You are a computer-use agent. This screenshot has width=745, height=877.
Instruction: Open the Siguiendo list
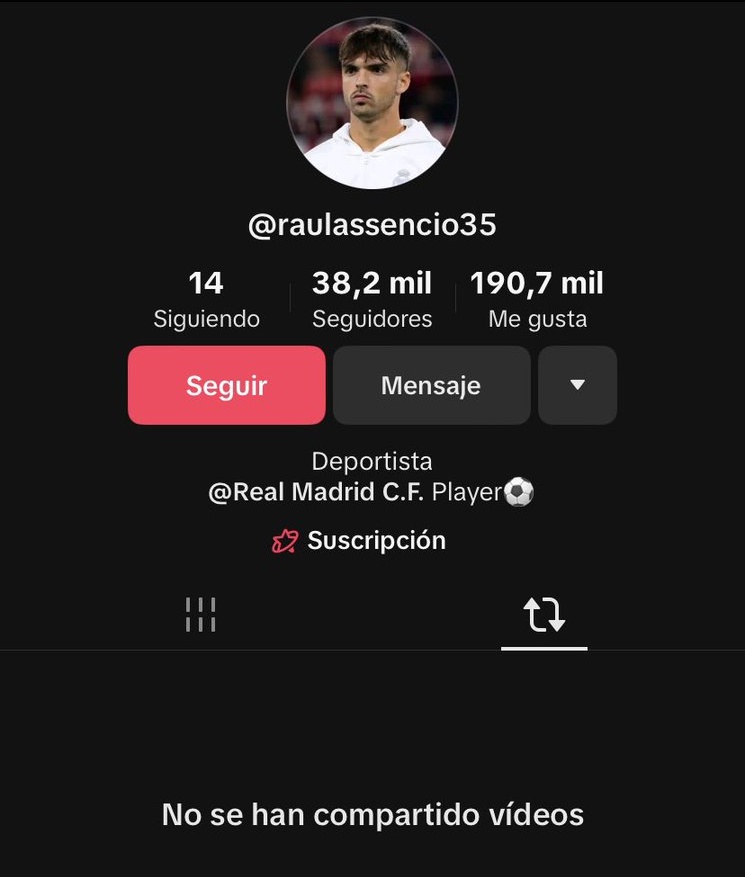click(x=206, y=300)
